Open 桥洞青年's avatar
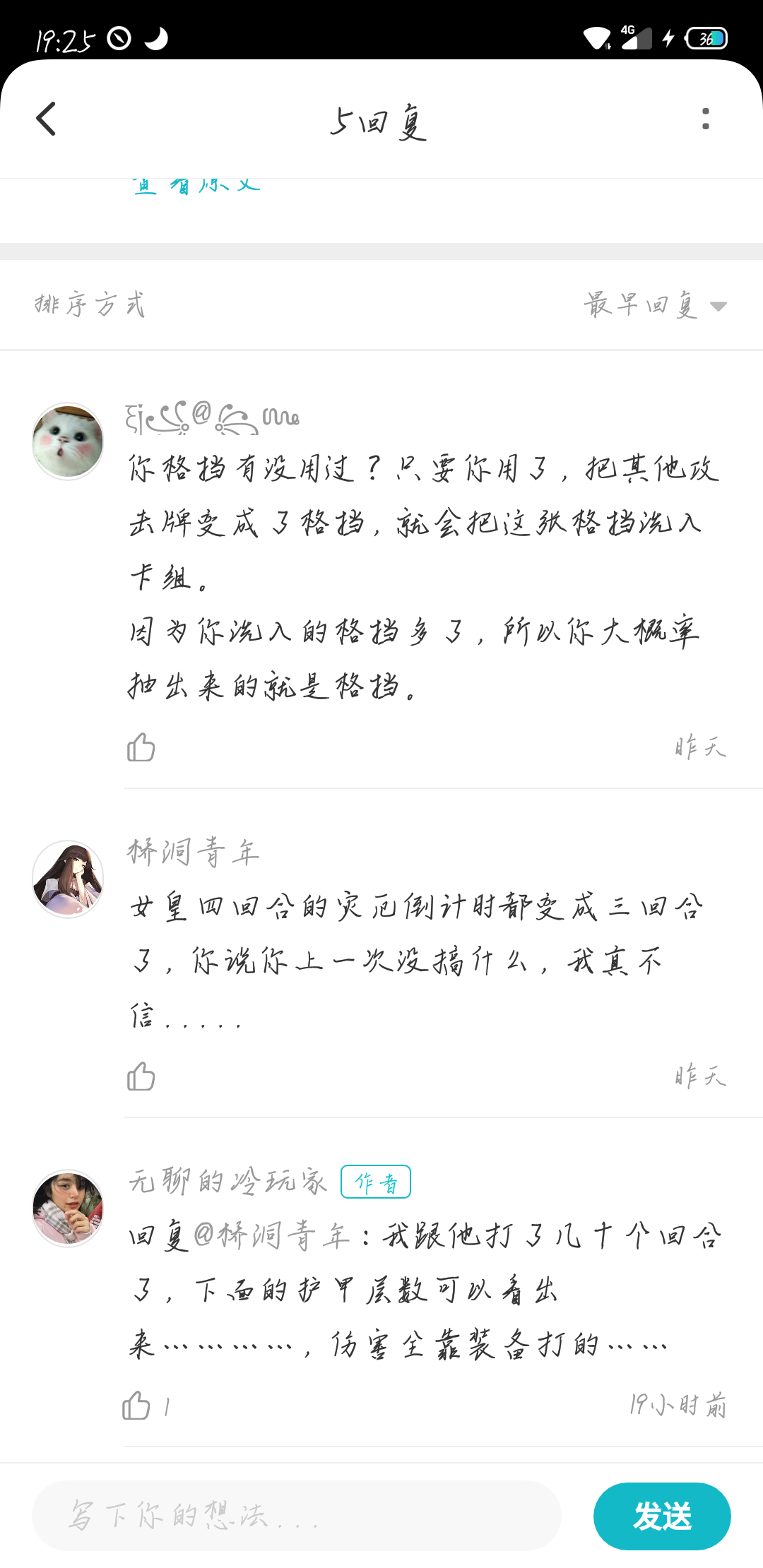The width and height of the screenshot is (763, 1568). [68, 879]
